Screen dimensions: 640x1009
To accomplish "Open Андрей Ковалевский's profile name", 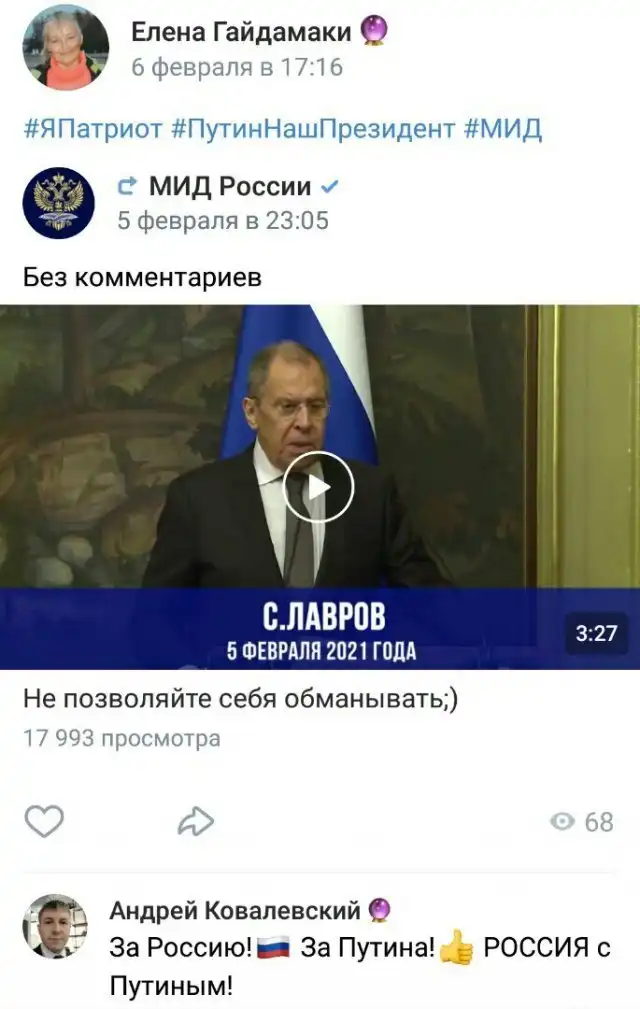I will coord(235,910).
